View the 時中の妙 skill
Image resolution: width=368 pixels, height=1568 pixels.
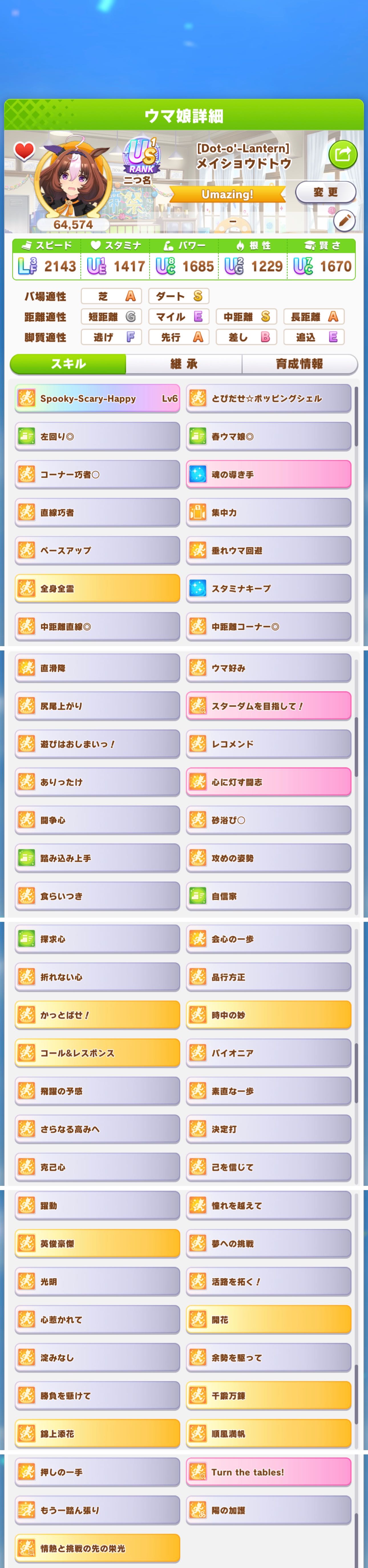268,1015
